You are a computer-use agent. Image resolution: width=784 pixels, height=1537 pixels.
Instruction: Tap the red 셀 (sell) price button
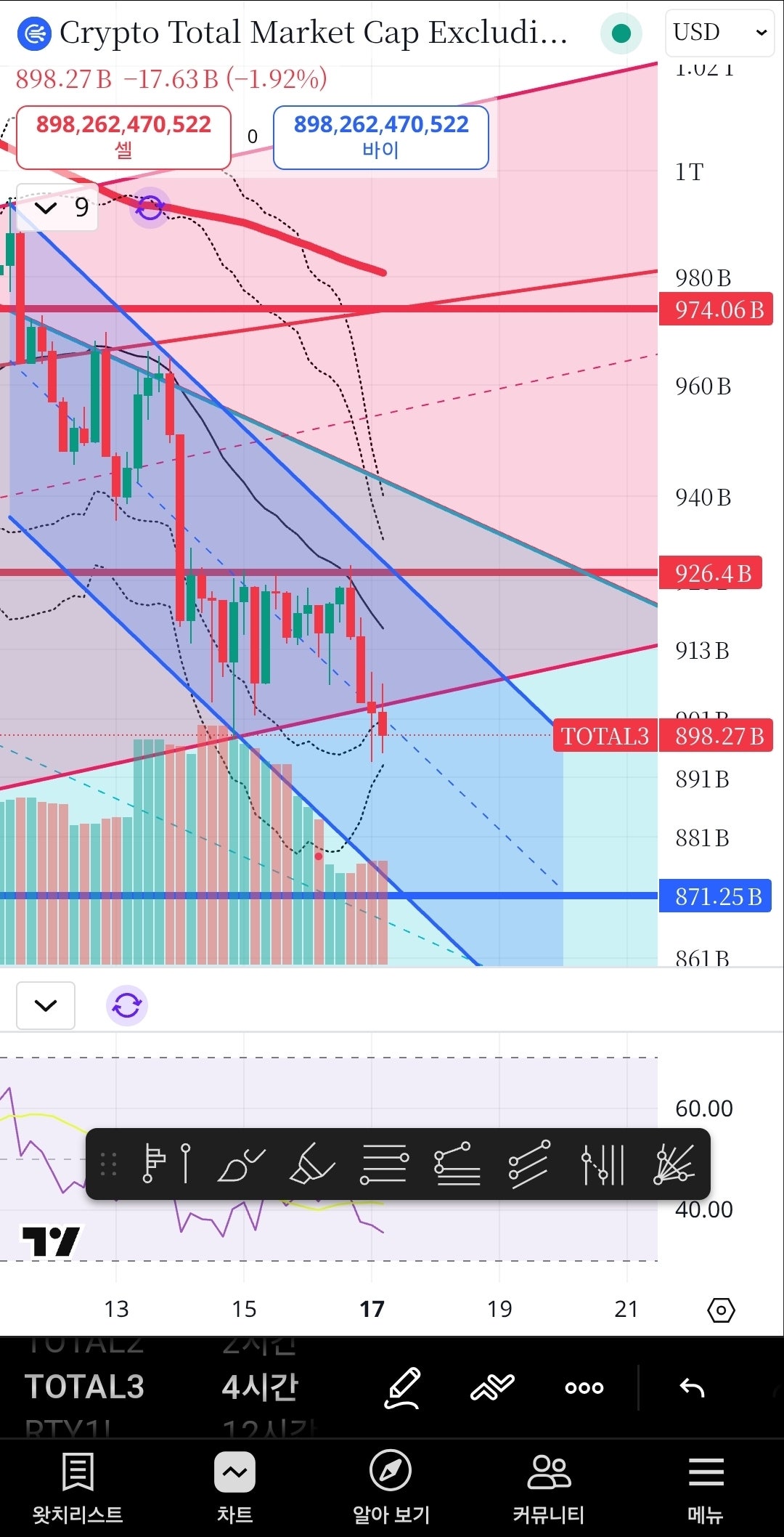pos(123,137)
